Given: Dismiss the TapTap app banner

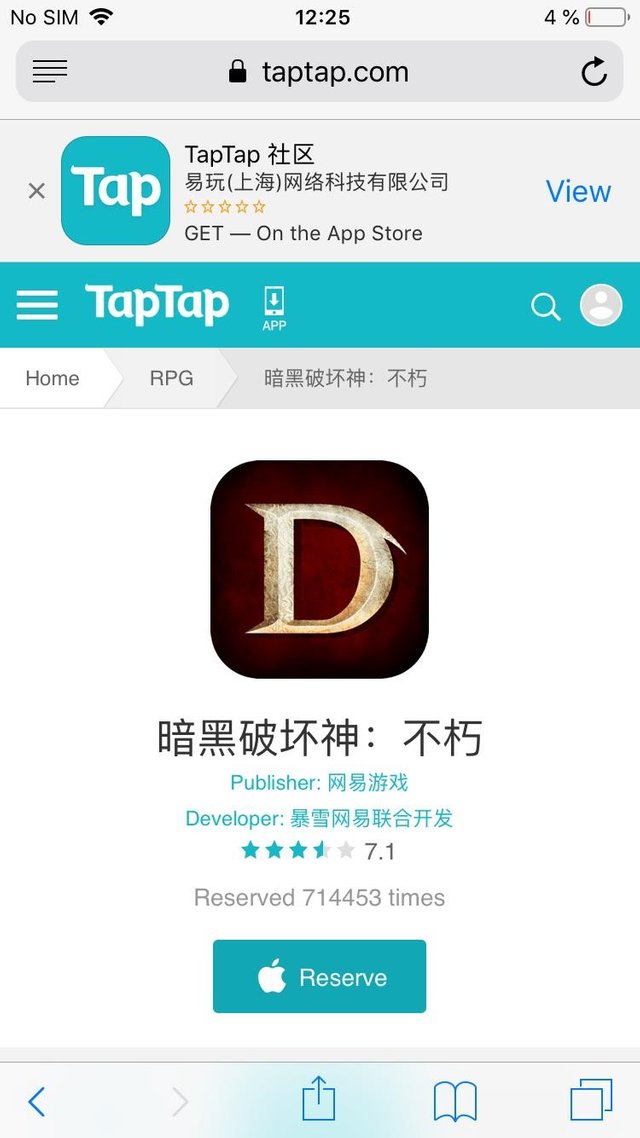Looking at the screenshot, I should (x=36, y=191).
